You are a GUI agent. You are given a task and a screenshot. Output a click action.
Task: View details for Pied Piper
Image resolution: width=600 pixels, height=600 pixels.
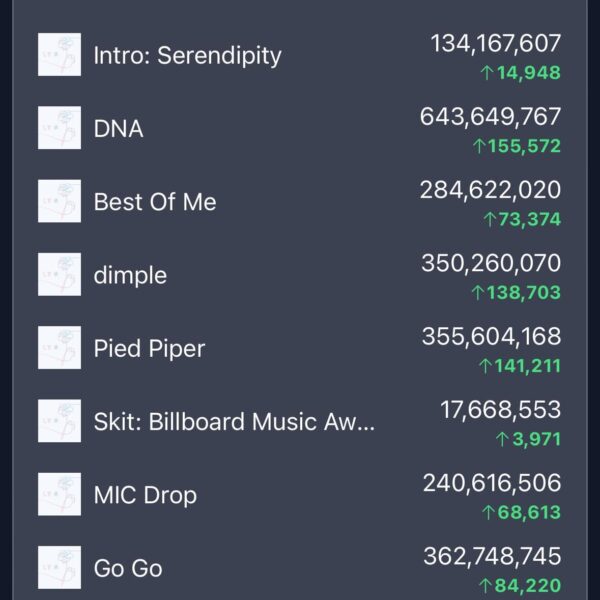coord(149,348)
